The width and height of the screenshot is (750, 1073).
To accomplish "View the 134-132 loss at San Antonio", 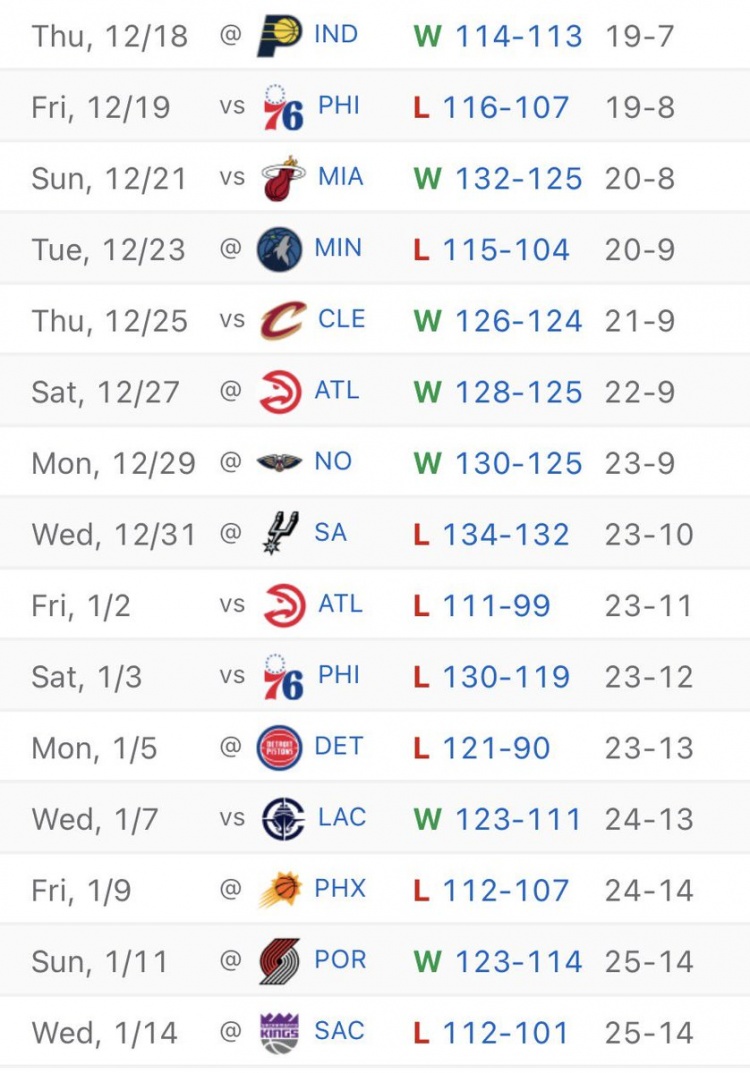I will click(x=512, y=534).
